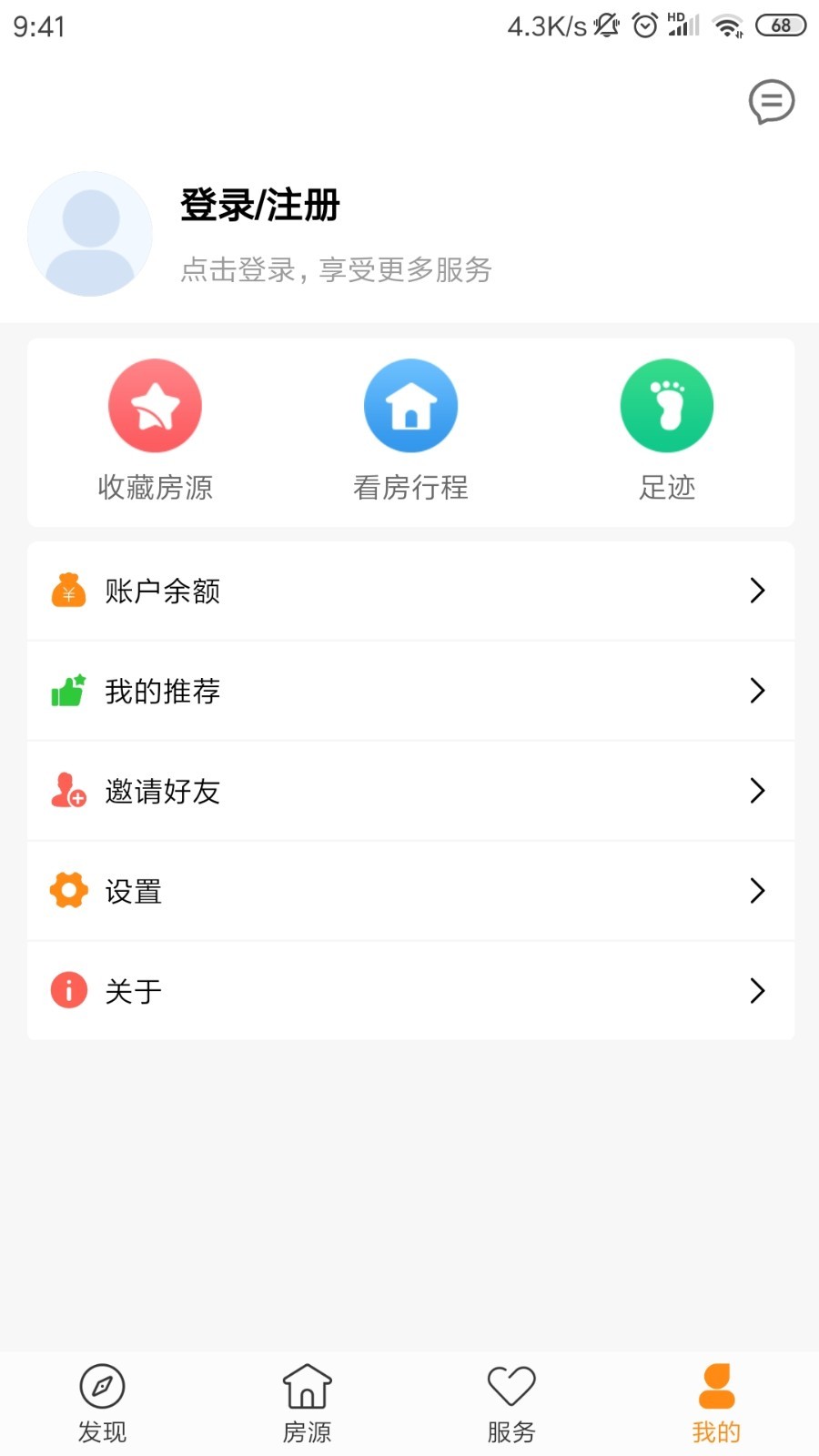The height and width of the screenshot is (1456, 819).
Task: Click the invite friend person icon
Action: click(x=67, y=791)
